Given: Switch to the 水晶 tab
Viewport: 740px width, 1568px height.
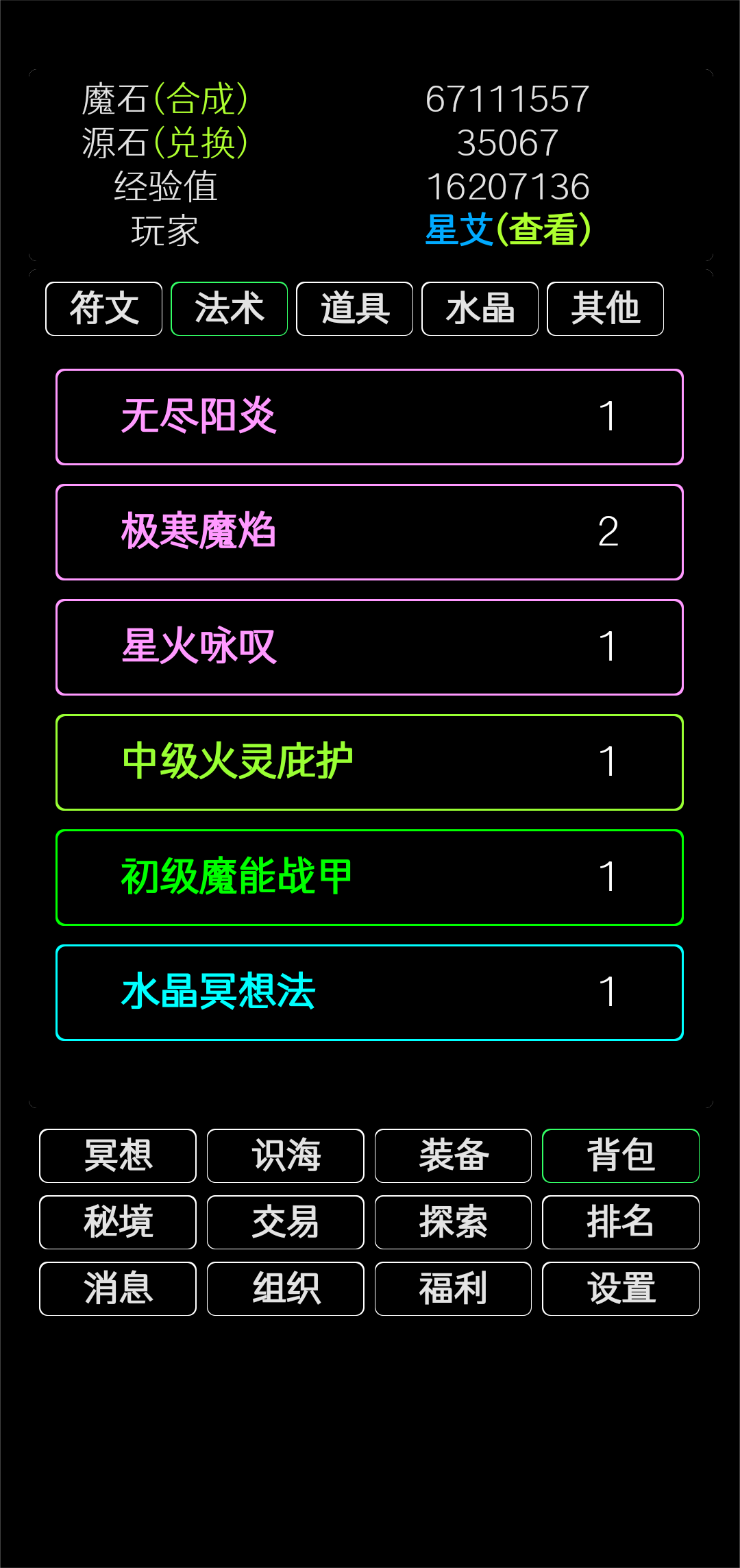Looking at the screenshot, I should tap(480, 309).
